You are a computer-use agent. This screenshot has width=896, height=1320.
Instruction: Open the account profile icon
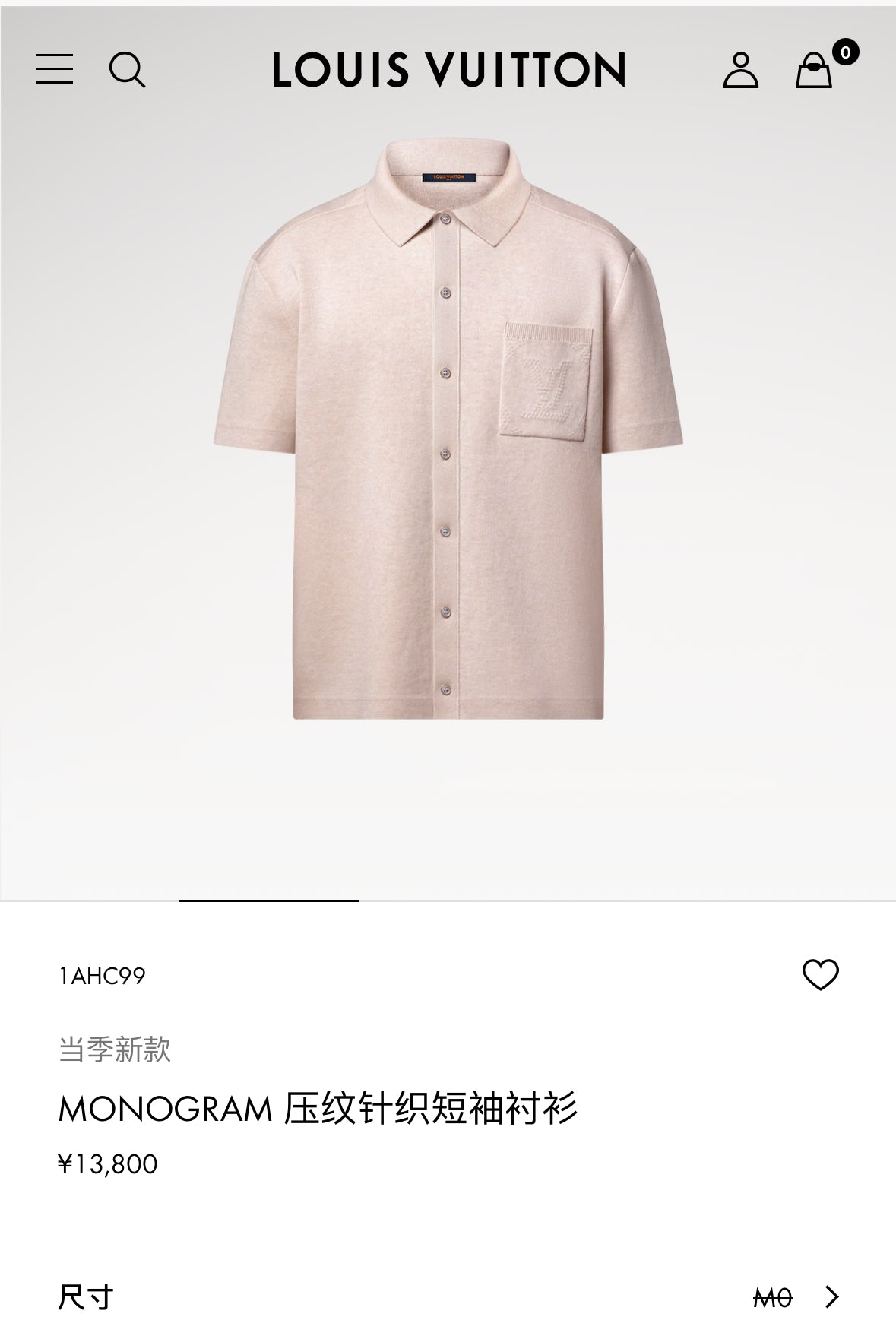coord(740,70)
